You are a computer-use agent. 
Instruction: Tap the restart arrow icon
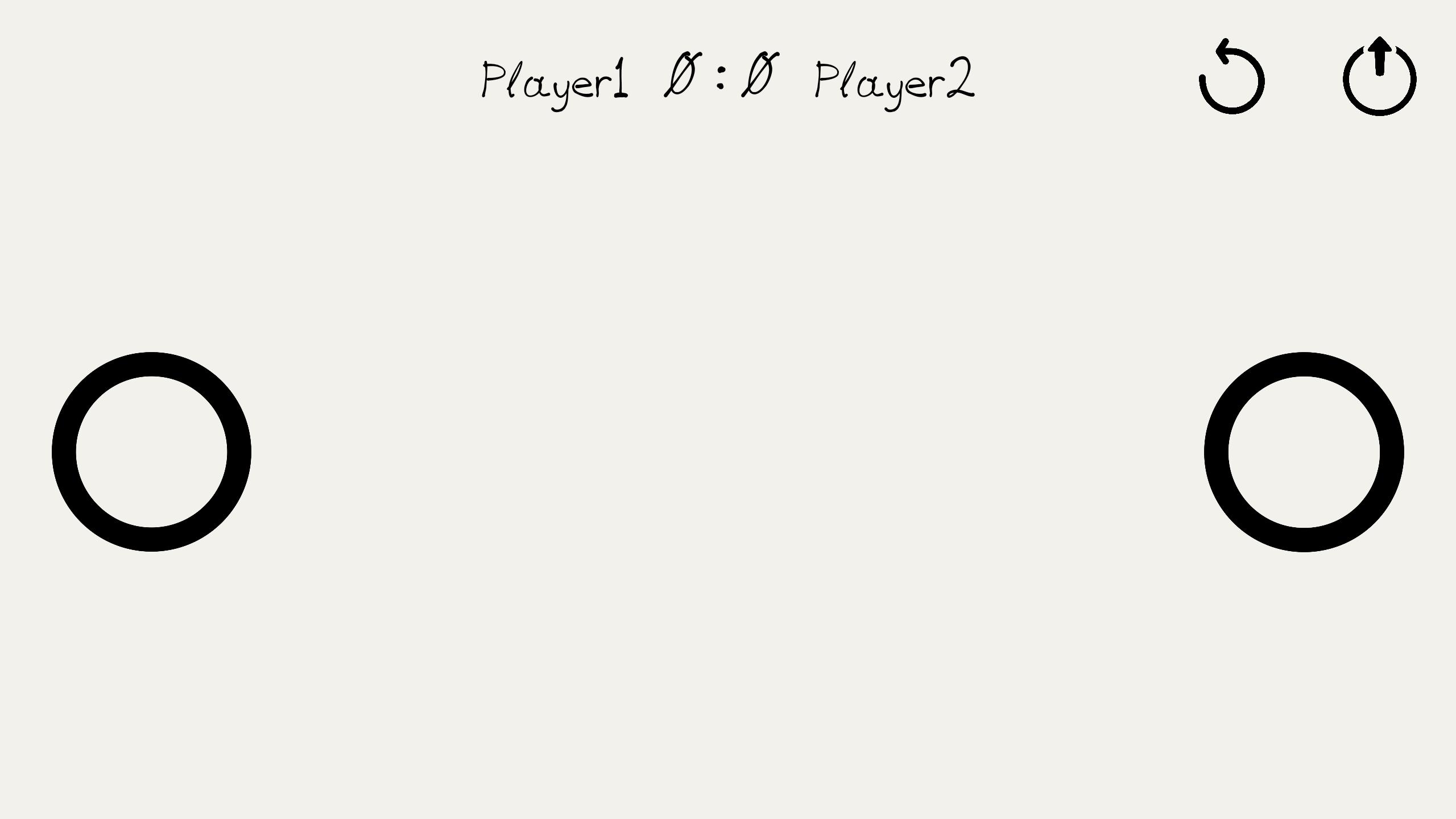[1232, 78]
